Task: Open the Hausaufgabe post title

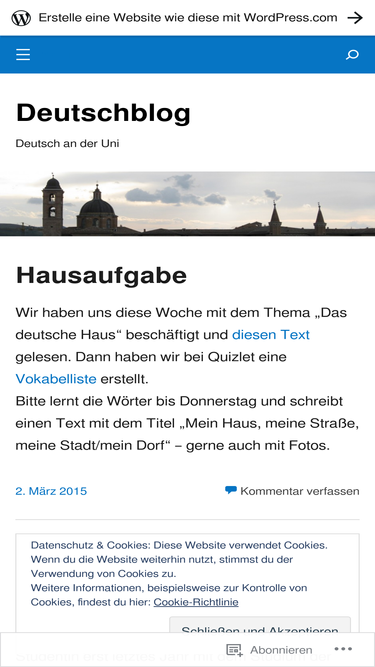Action: coord(101,276)
